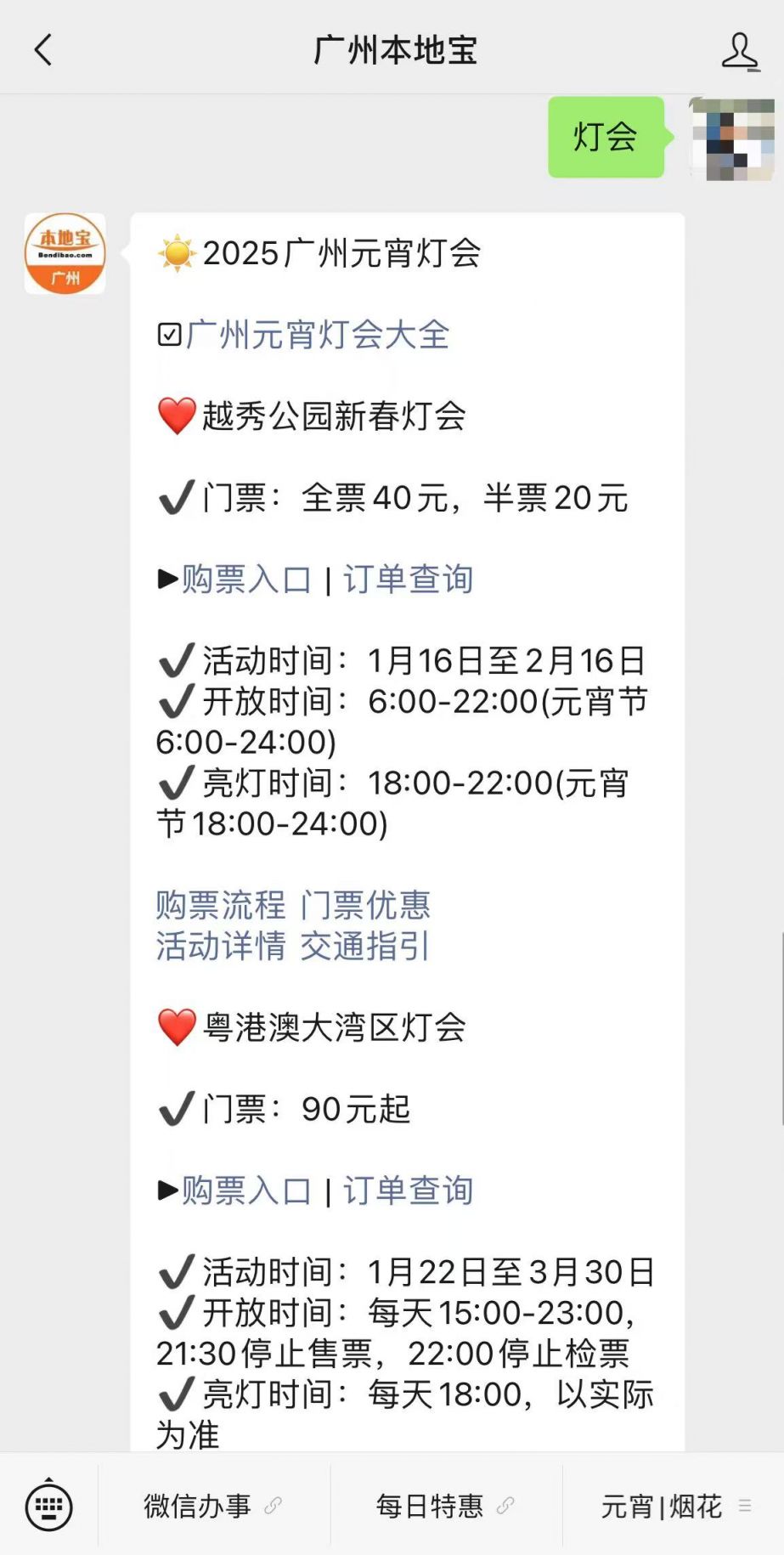Open 订单查询 for 粤港澳大湾区灯会
The height and width of the screenshot is (1555, 784).
coord(408,1191)
